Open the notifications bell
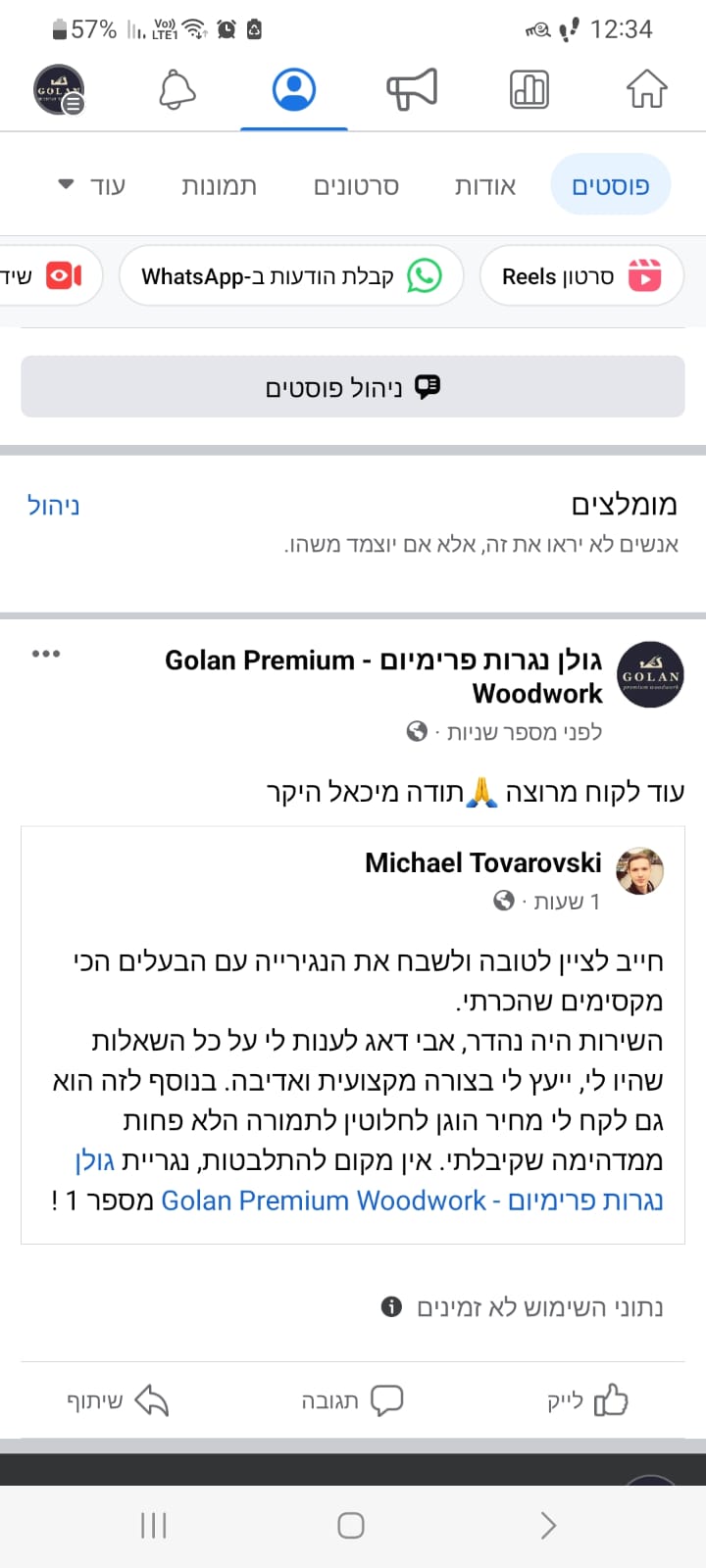Screen dimensions: 706x1568 (177, 90)
